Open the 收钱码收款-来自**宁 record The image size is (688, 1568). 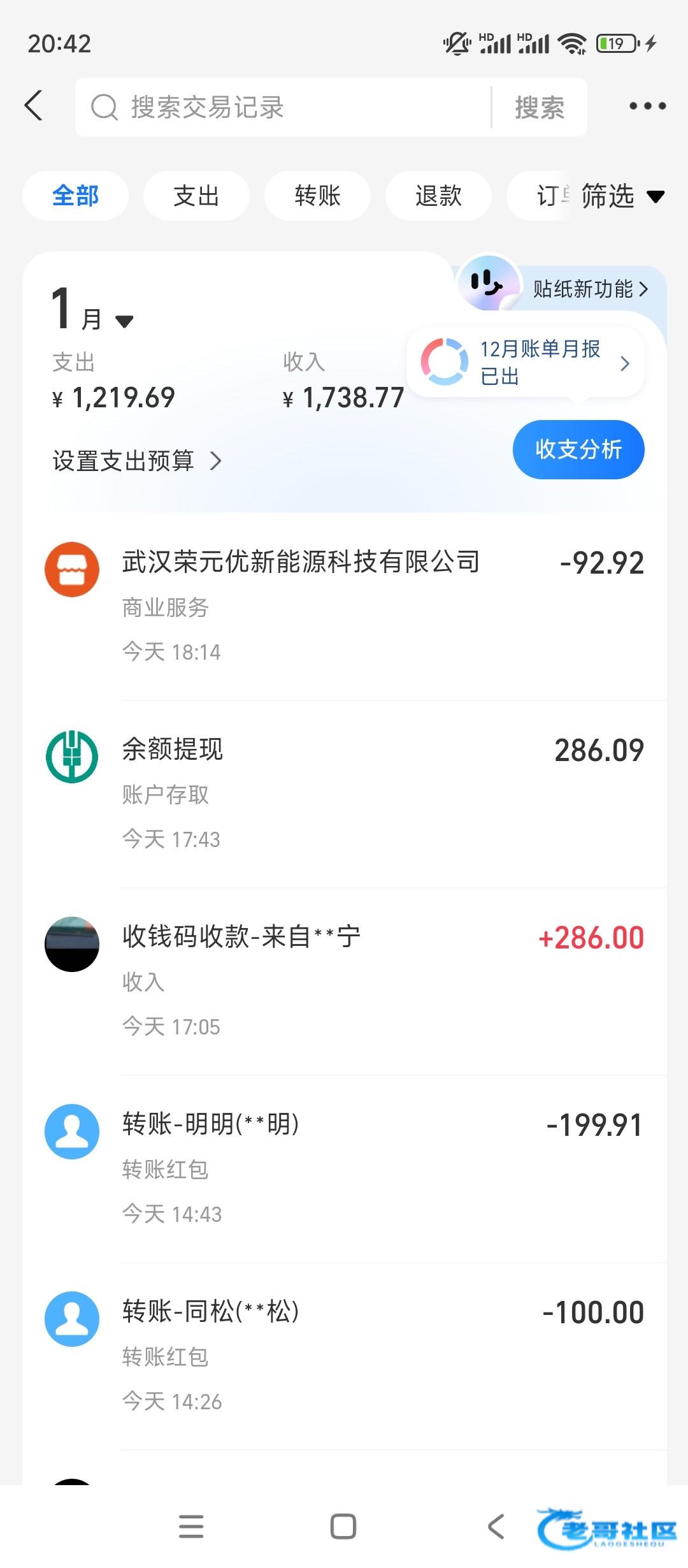point(344,980)
